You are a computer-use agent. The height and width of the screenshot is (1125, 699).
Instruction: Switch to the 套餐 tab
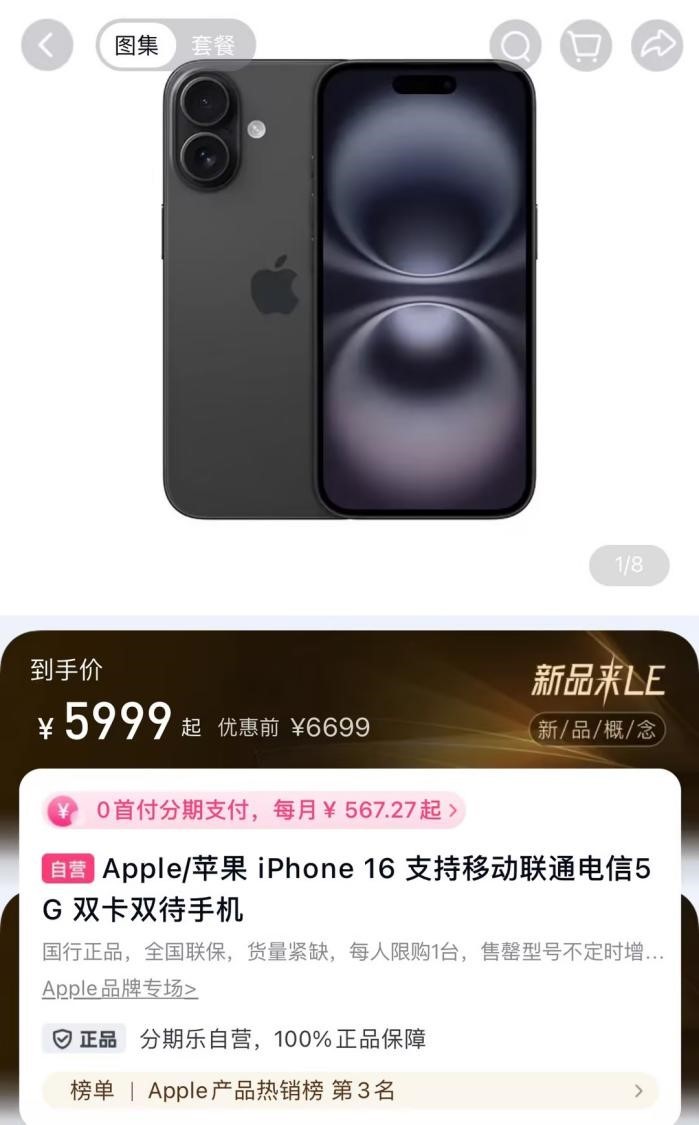[x=213, y=46]
